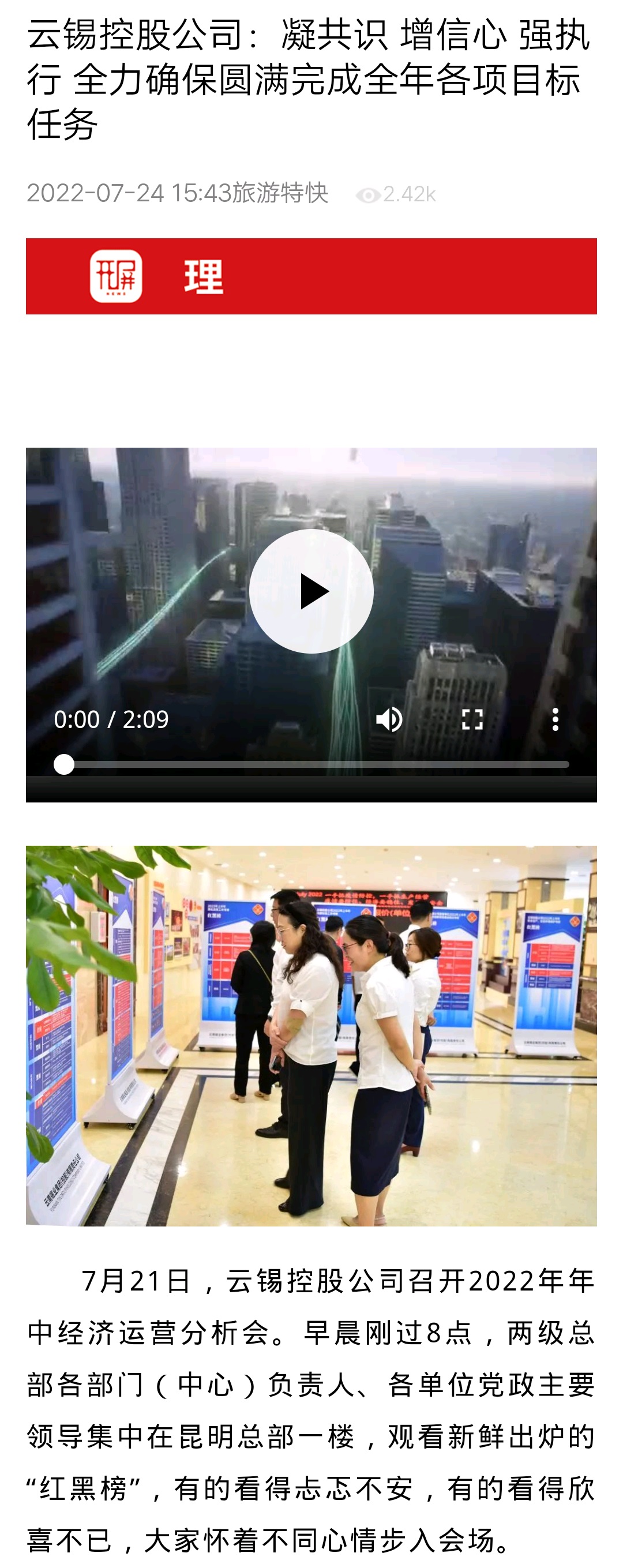Tap the video progress bar
The height and width of the screenshot is (1568, 623).
[316, 764]
